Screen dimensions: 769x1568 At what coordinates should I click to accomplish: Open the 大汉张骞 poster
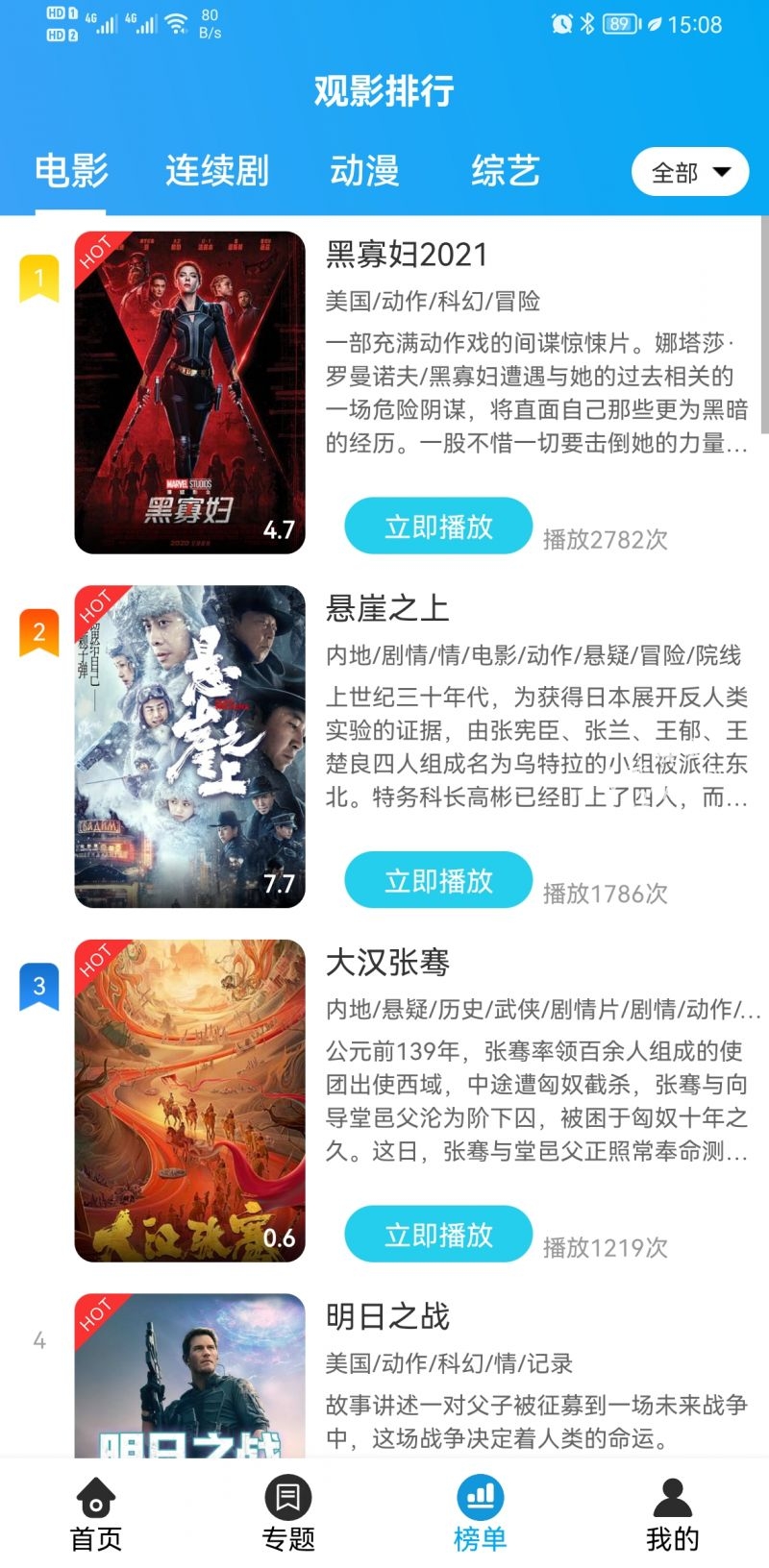189,1100
